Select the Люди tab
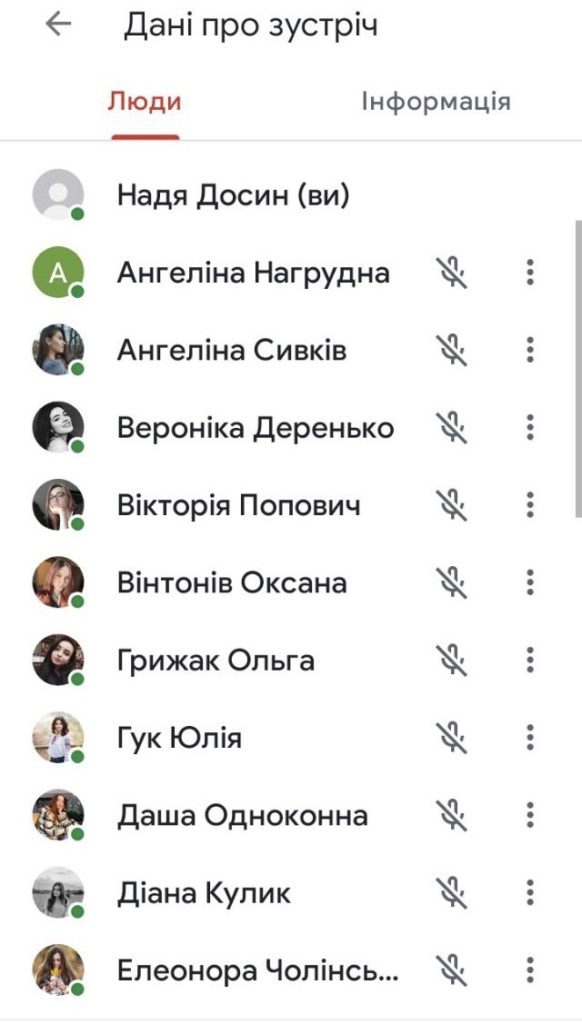The image size is (582, 1024). pos(144,102)
